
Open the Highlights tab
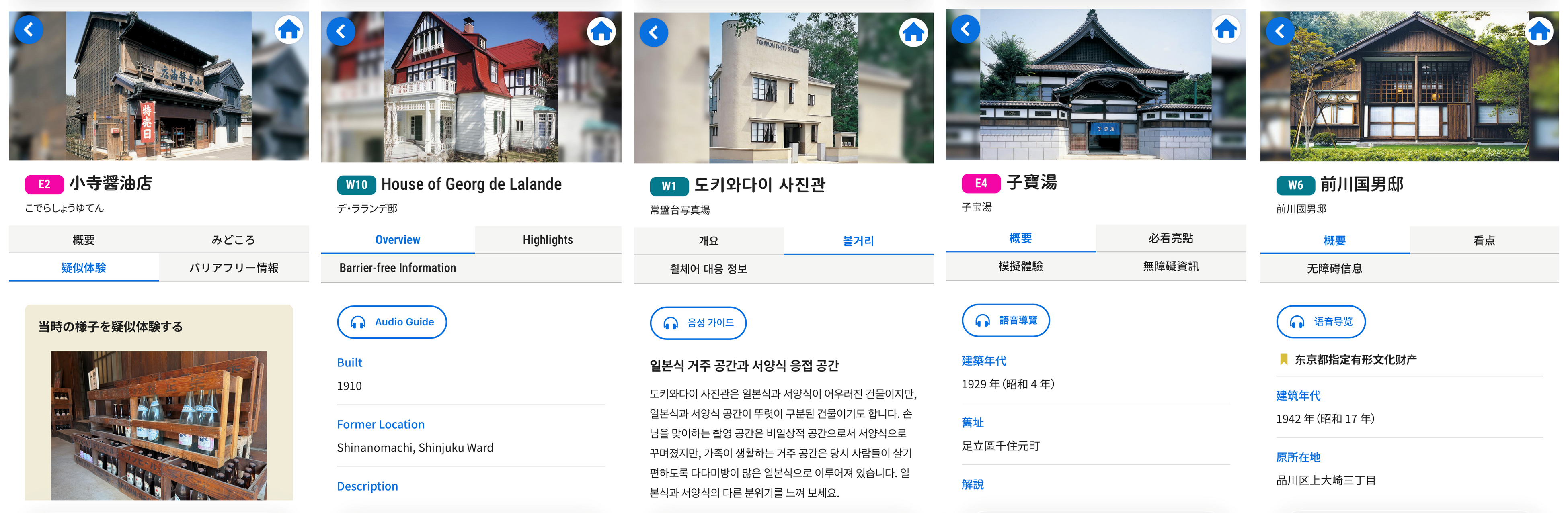[x=548, y=240]
